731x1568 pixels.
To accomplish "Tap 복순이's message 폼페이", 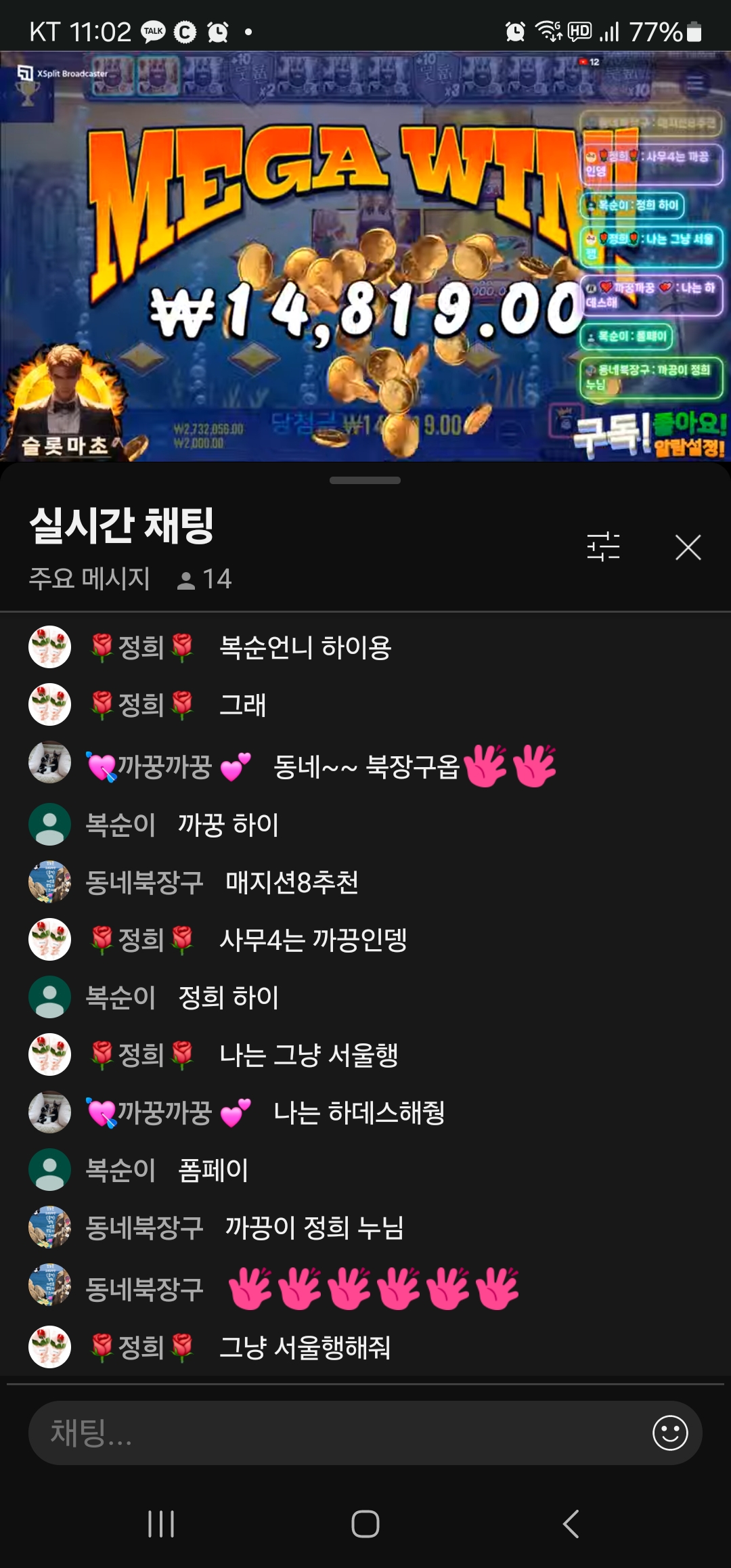I will [x=213, y=1170].
